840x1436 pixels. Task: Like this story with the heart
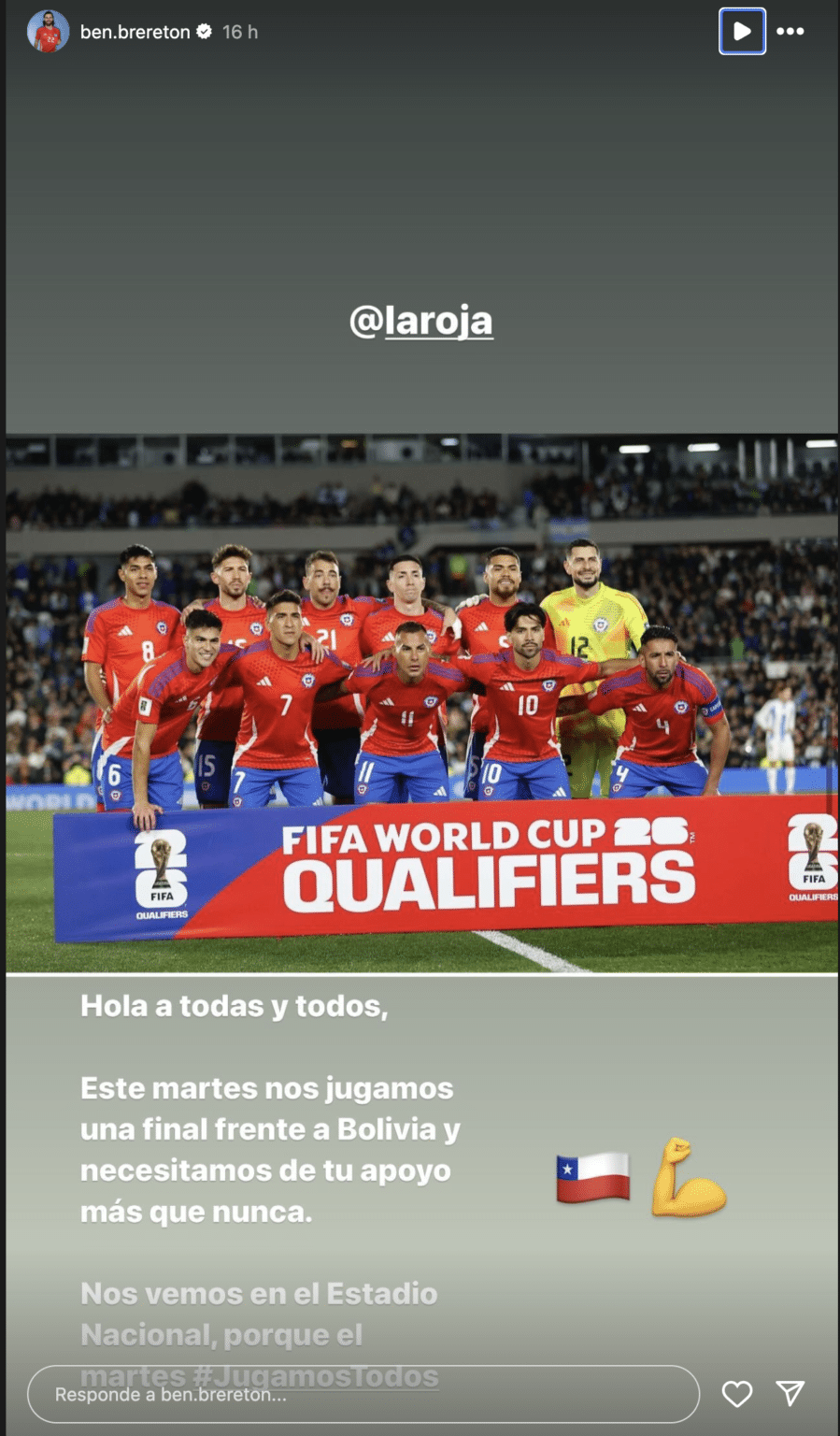pyautogui.click(x=737, y=1394)
